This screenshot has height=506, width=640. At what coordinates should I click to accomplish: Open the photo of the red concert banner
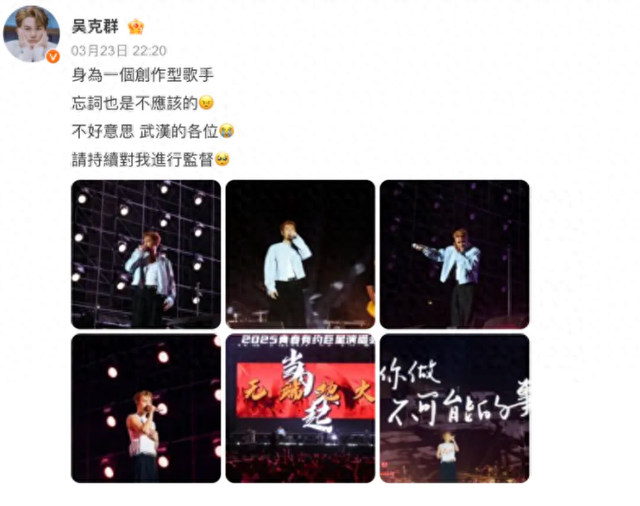point(300,408)
